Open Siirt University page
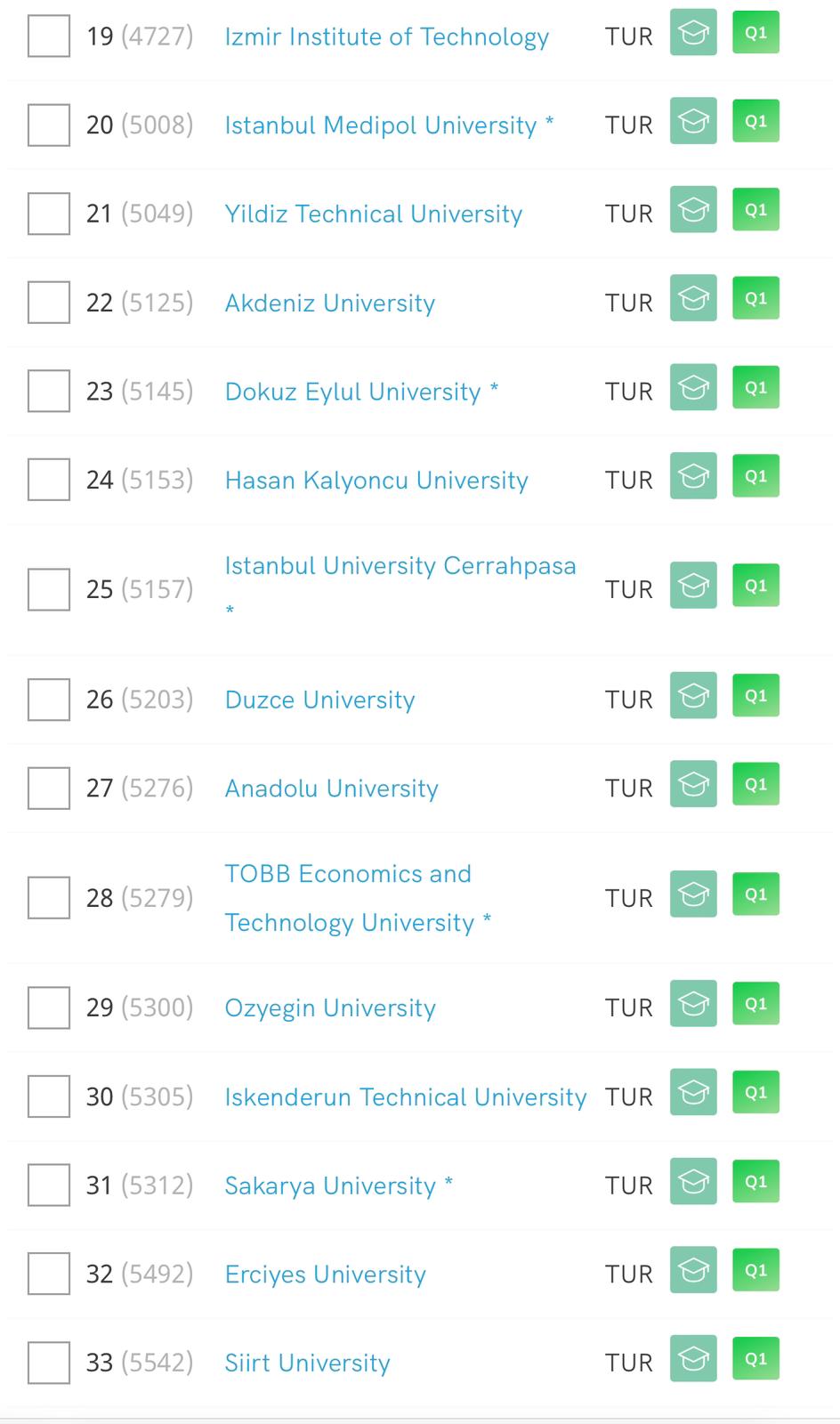The image size is (840, 1424). click(x=307, y=1363)
